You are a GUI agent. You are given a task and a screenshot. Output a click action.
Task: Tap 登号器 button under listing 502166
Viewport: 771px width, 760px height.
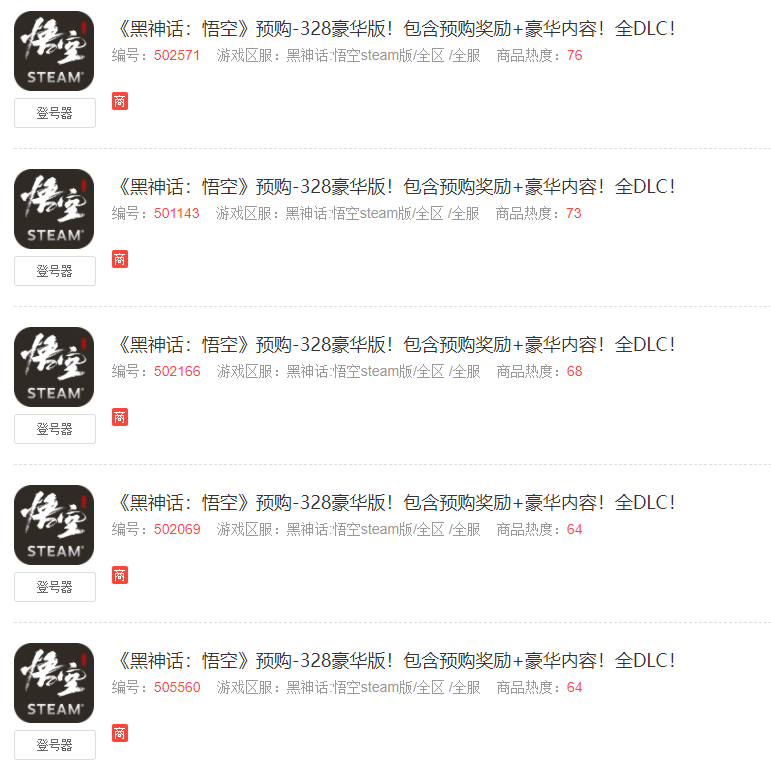55,429
